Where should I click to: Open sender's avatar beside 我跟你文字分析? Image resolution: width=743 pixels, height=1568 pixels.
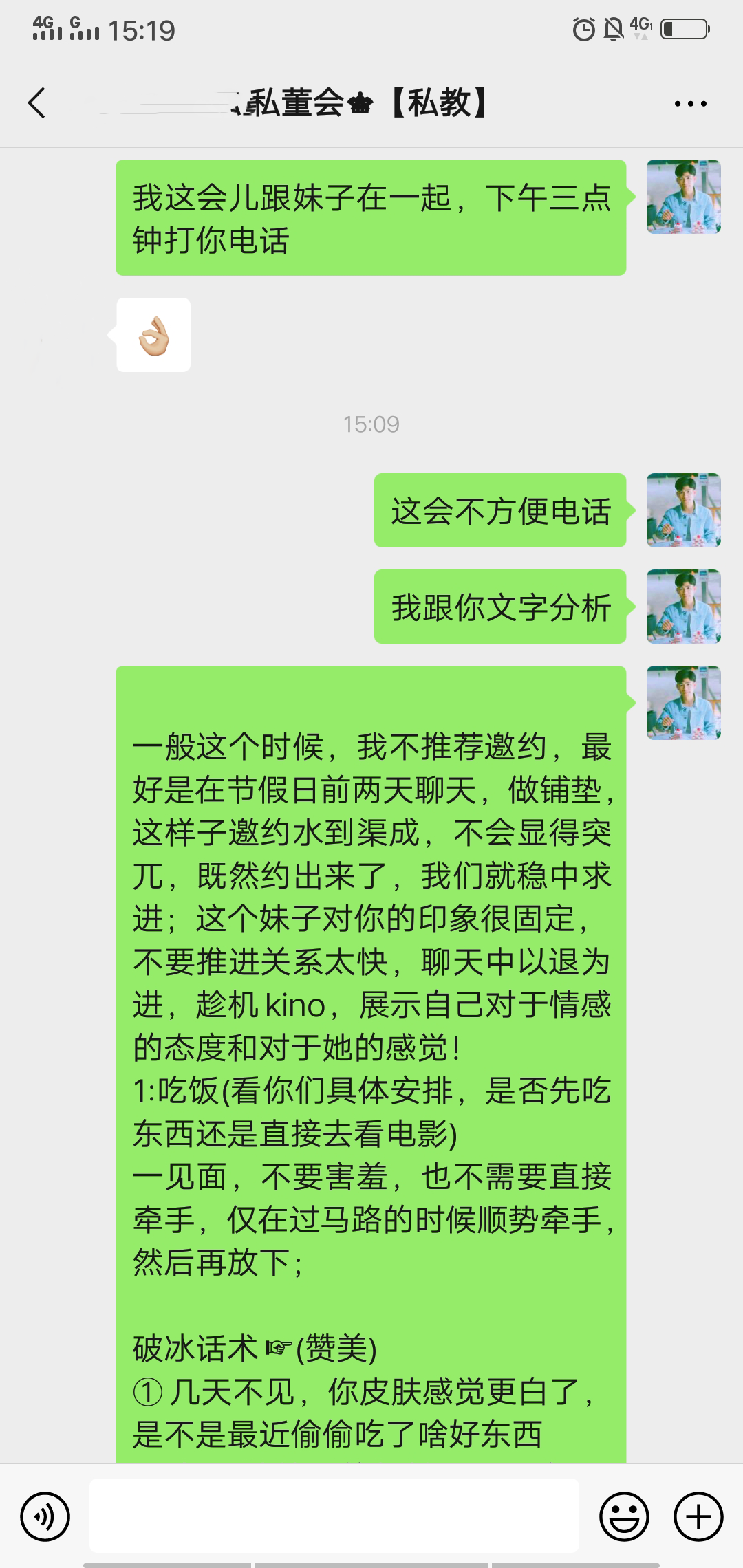pyautogui.click(x=683, y=607)
